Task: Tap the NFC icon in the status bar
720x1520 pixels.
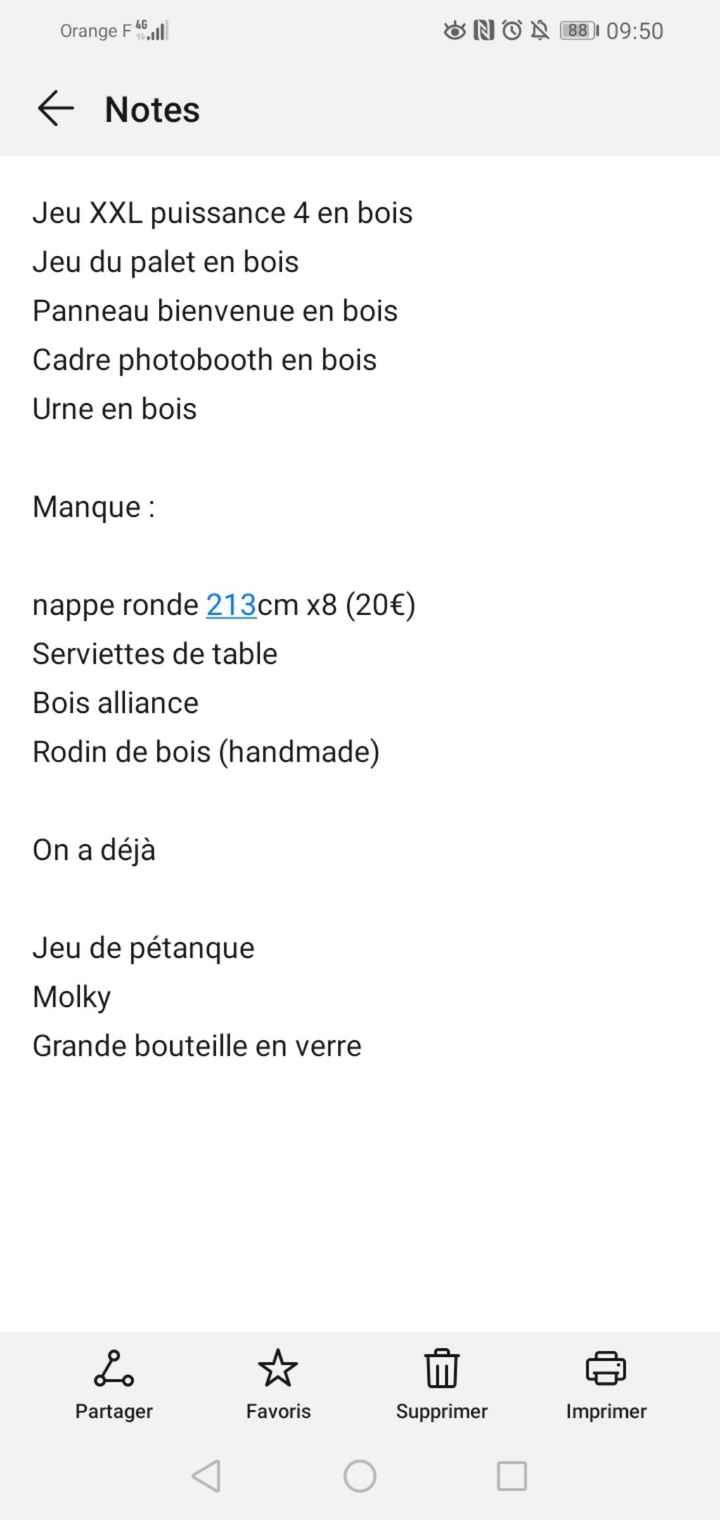Action: click(484, 30)
